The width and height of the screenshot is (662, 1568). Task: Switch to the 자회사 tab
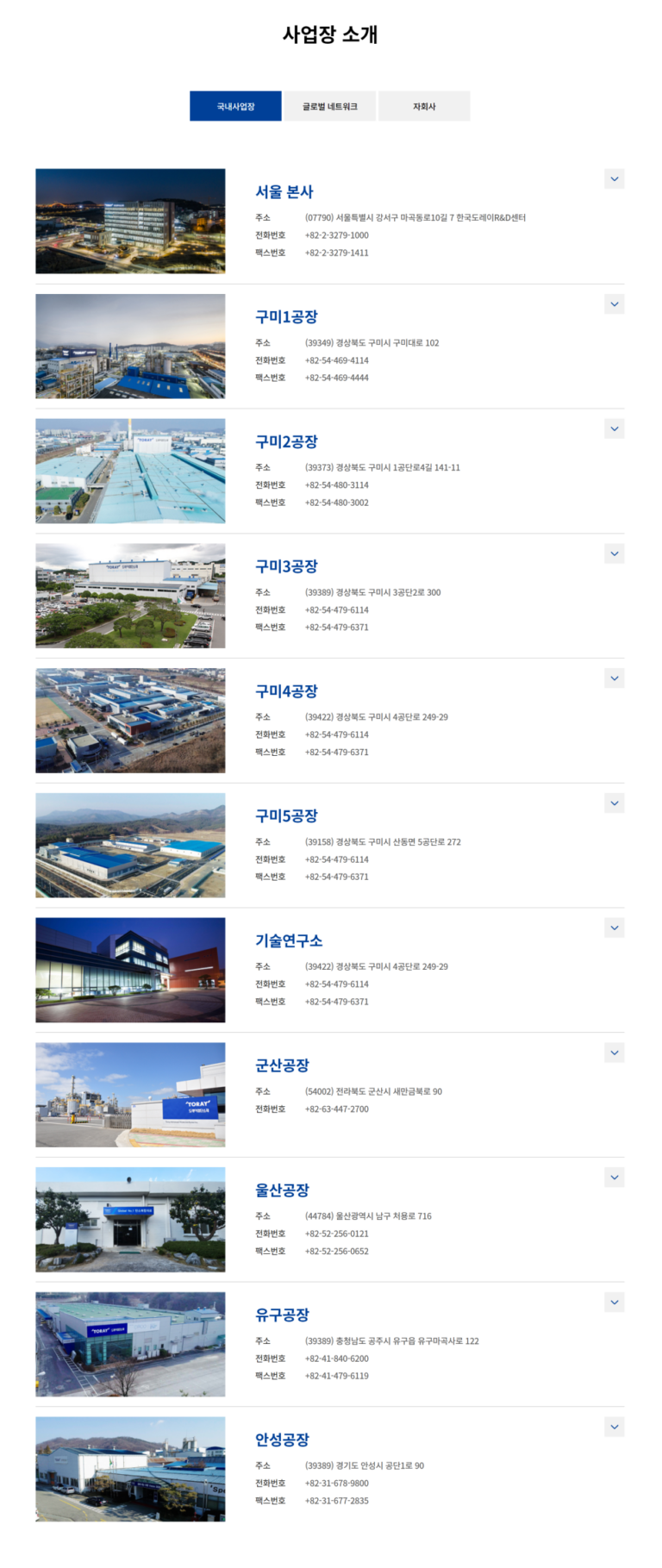[424, 106]
